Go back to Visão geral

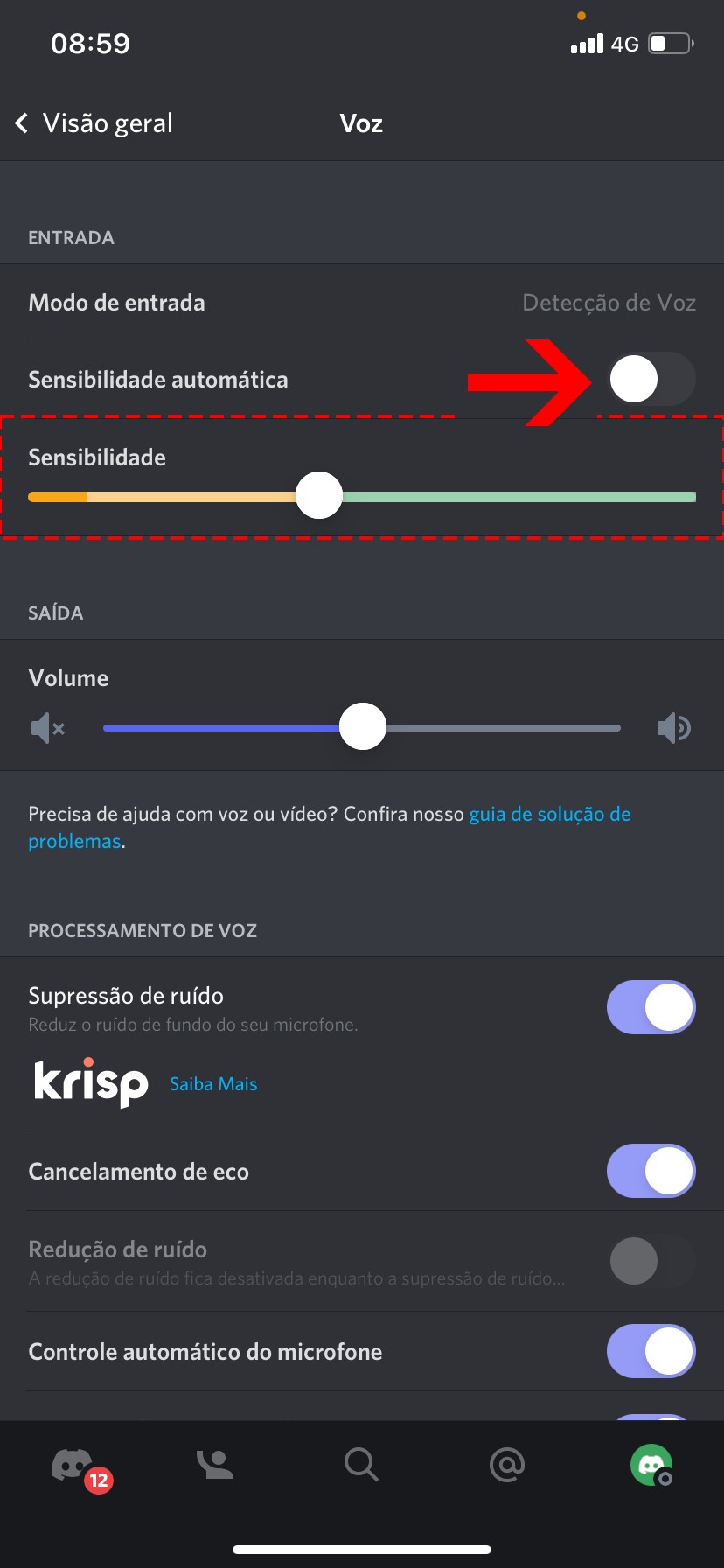tap(94, 123)
